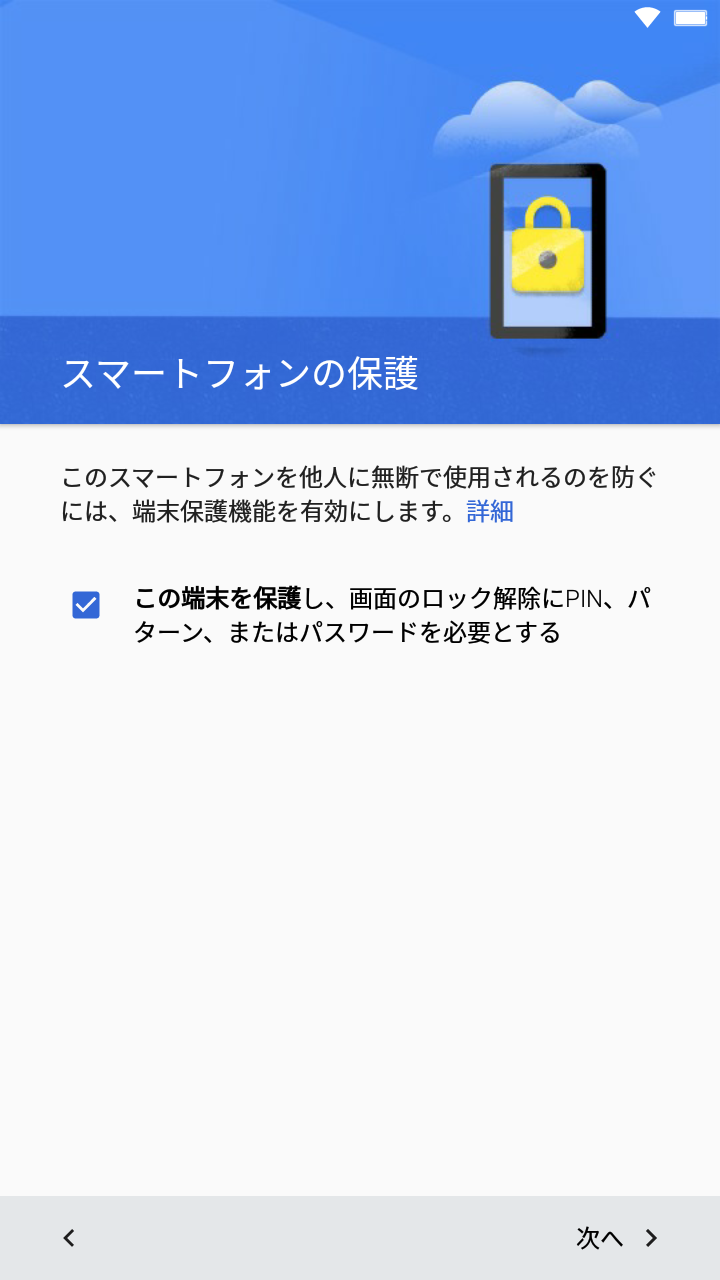Tap the Wi-Fi status icon
This screenshot has height=1280, width=720.
tap(646, 16)
